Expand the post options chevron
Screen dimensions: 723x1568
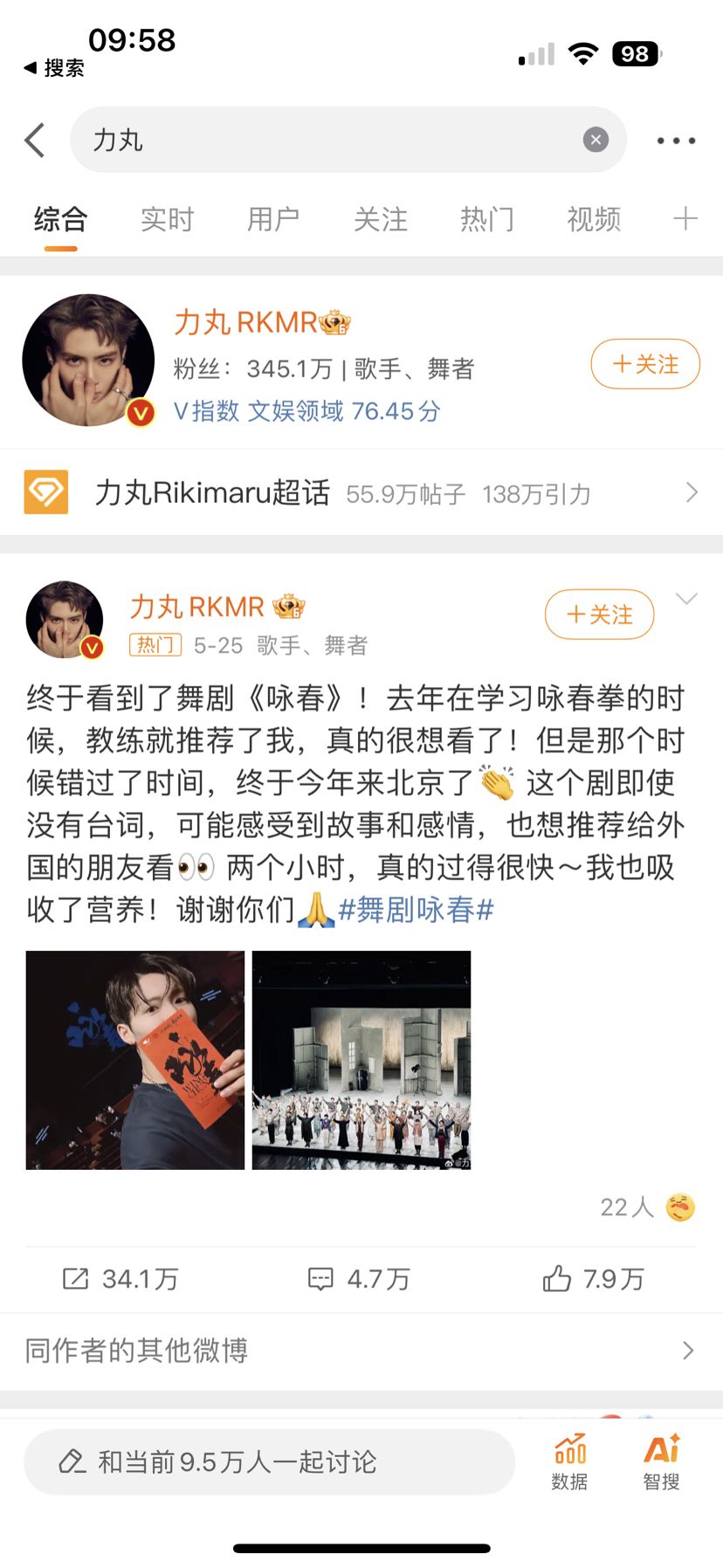pos(687,599)
